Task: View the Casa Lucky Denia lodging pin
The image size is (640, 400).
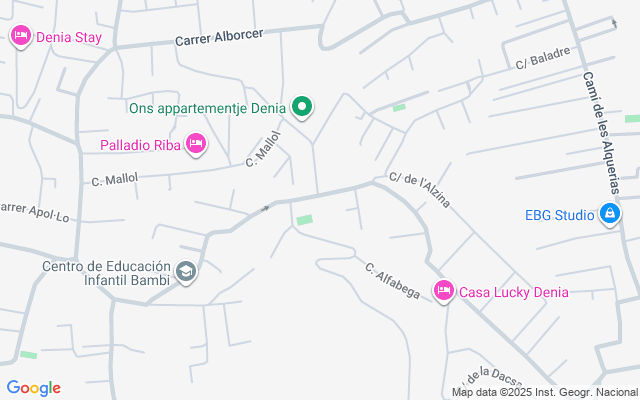Action: (x=444, y=291)
